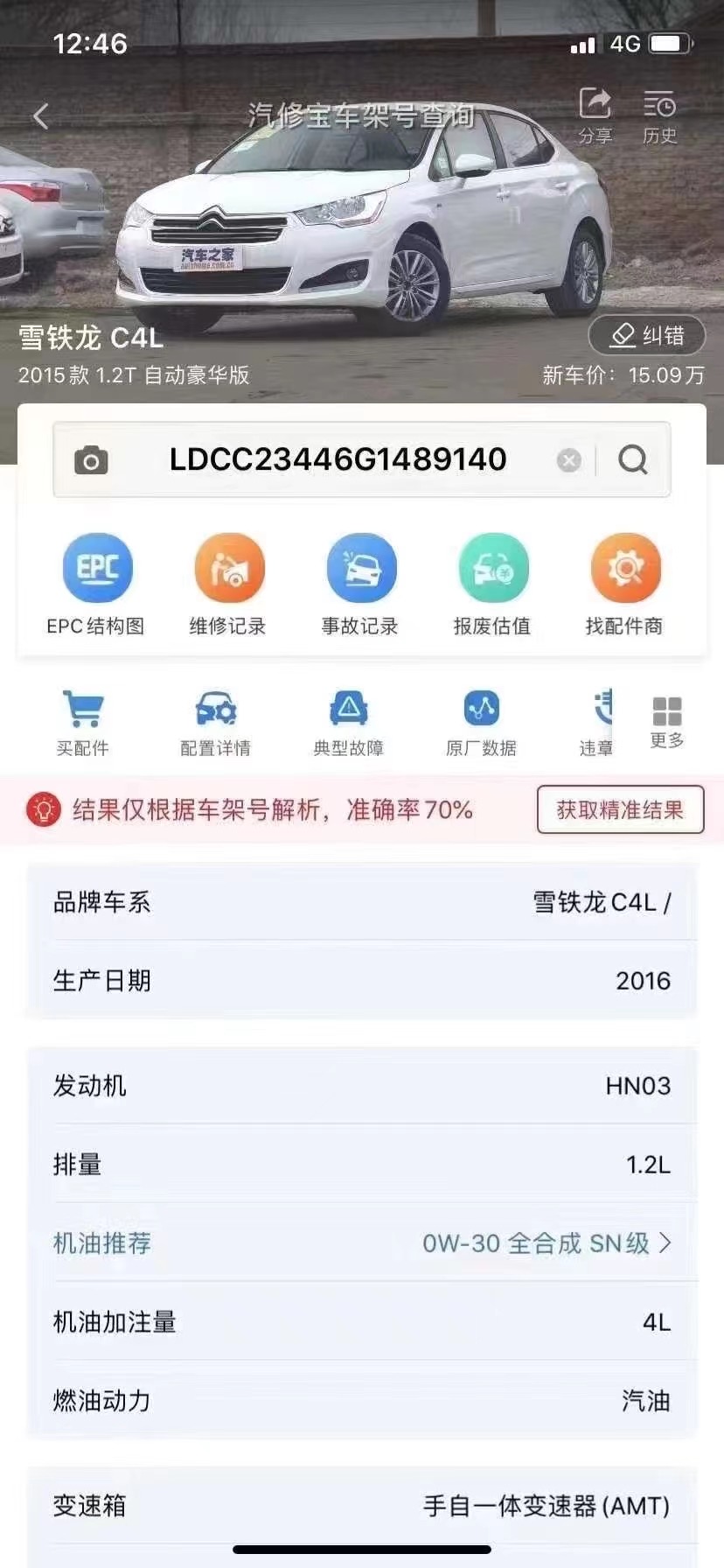
Task: Open 机油推荐 oil recommendation row
Action: click(362, 1242)
